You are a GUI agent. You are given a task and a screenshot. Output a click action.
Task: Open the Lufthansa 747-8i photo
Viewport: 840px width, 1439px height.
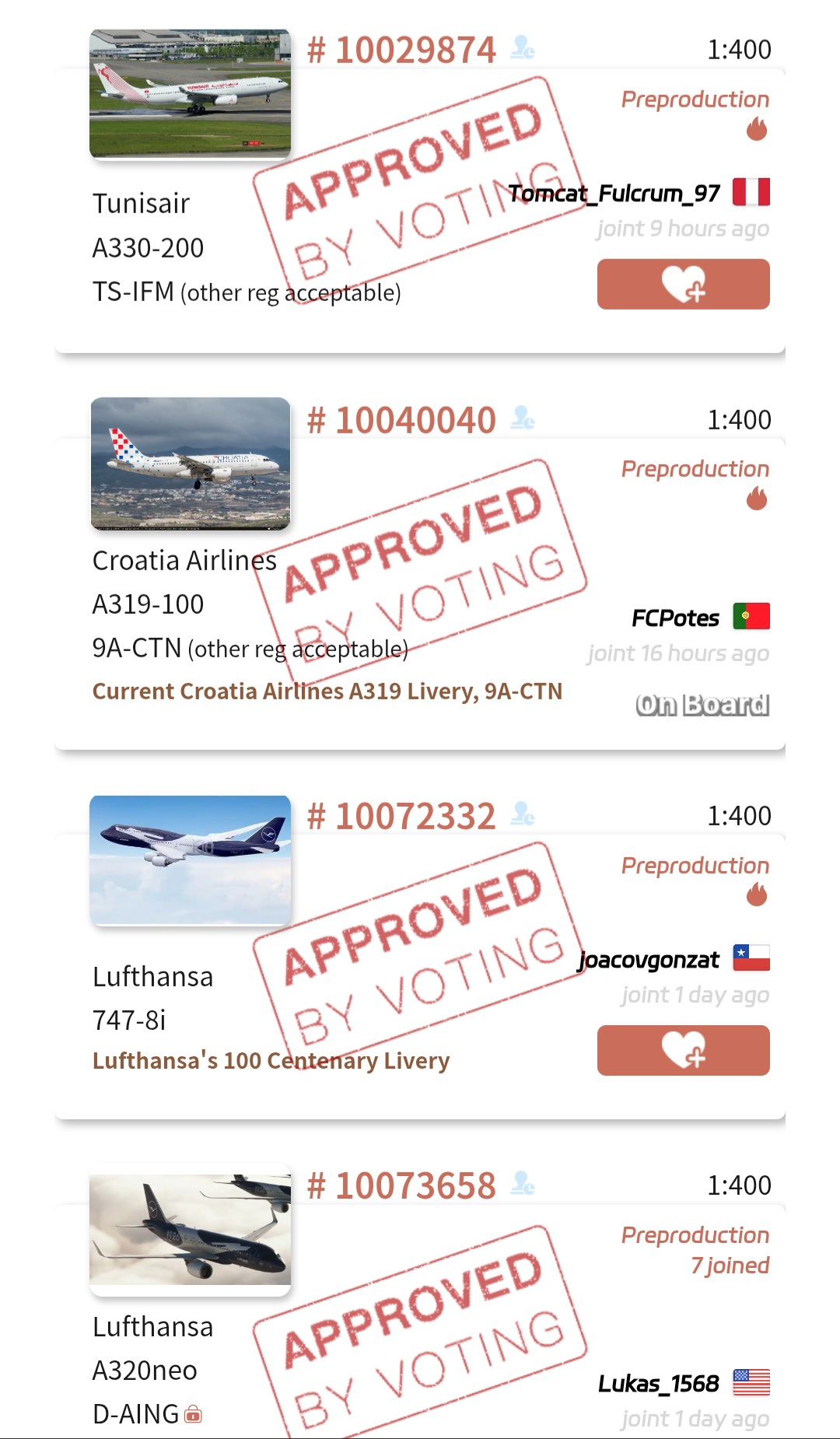pyautogui.click(x=191, y=860)
